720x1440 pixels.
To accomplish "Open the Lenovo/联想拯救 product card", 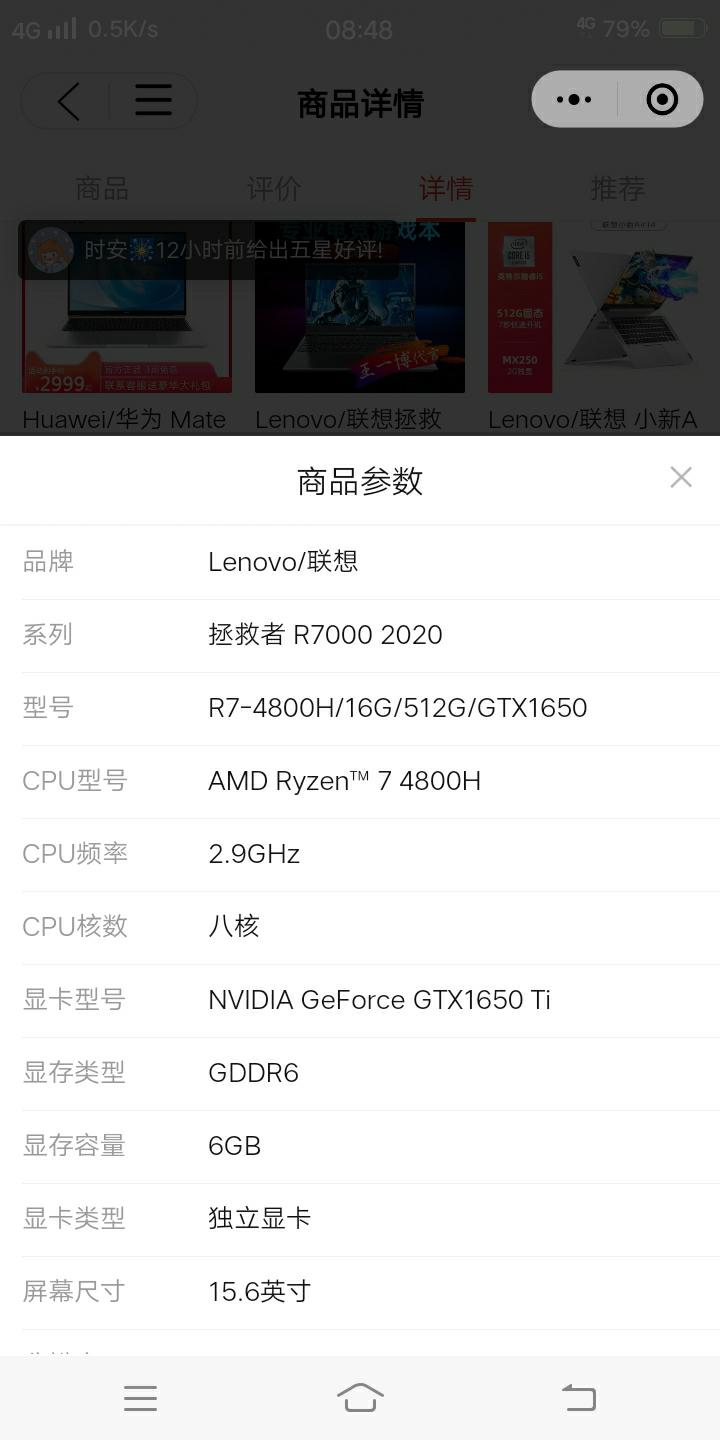I will click(x=360, y=325).
